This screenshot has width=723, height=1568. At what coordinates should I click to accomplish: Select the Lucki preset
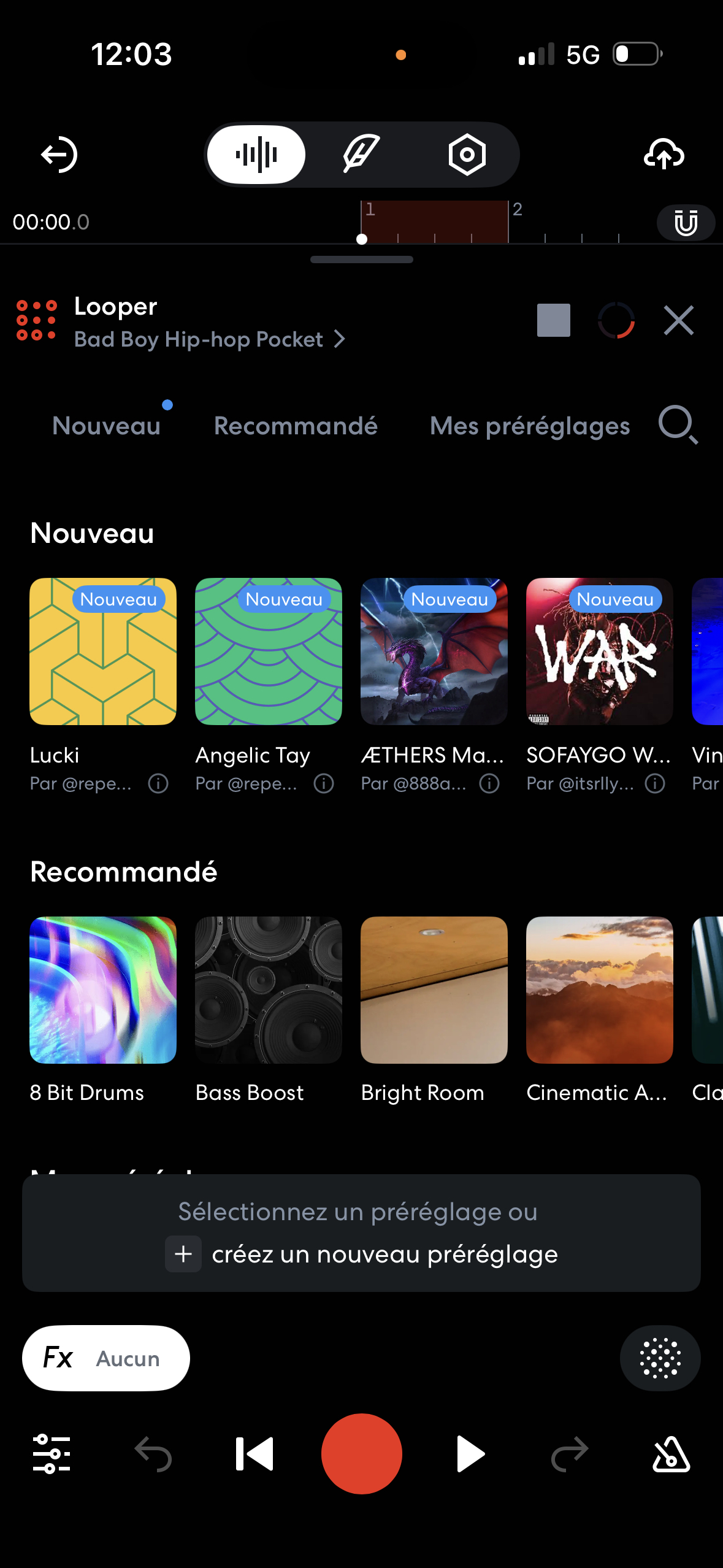(103, 651)
